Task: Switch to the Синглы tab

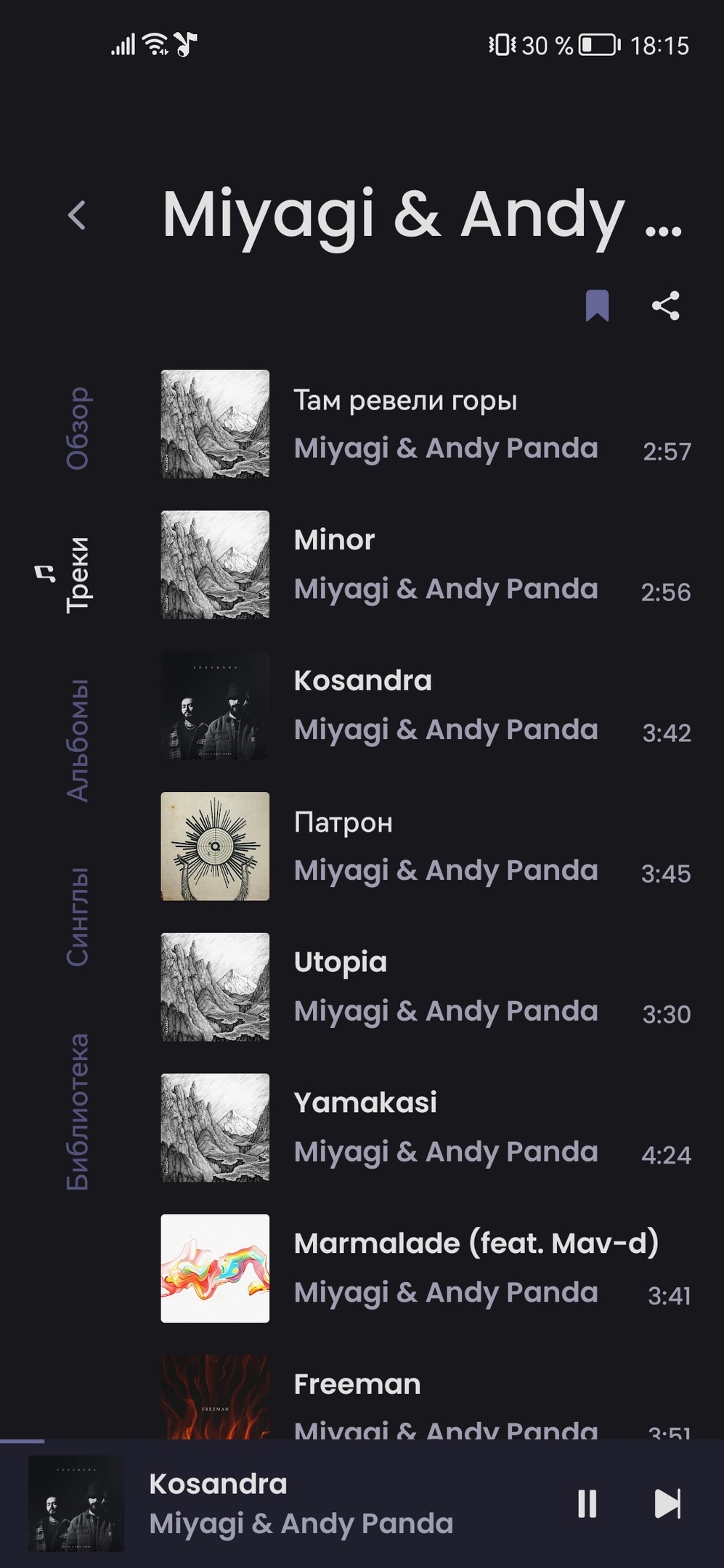Action: 78,916
